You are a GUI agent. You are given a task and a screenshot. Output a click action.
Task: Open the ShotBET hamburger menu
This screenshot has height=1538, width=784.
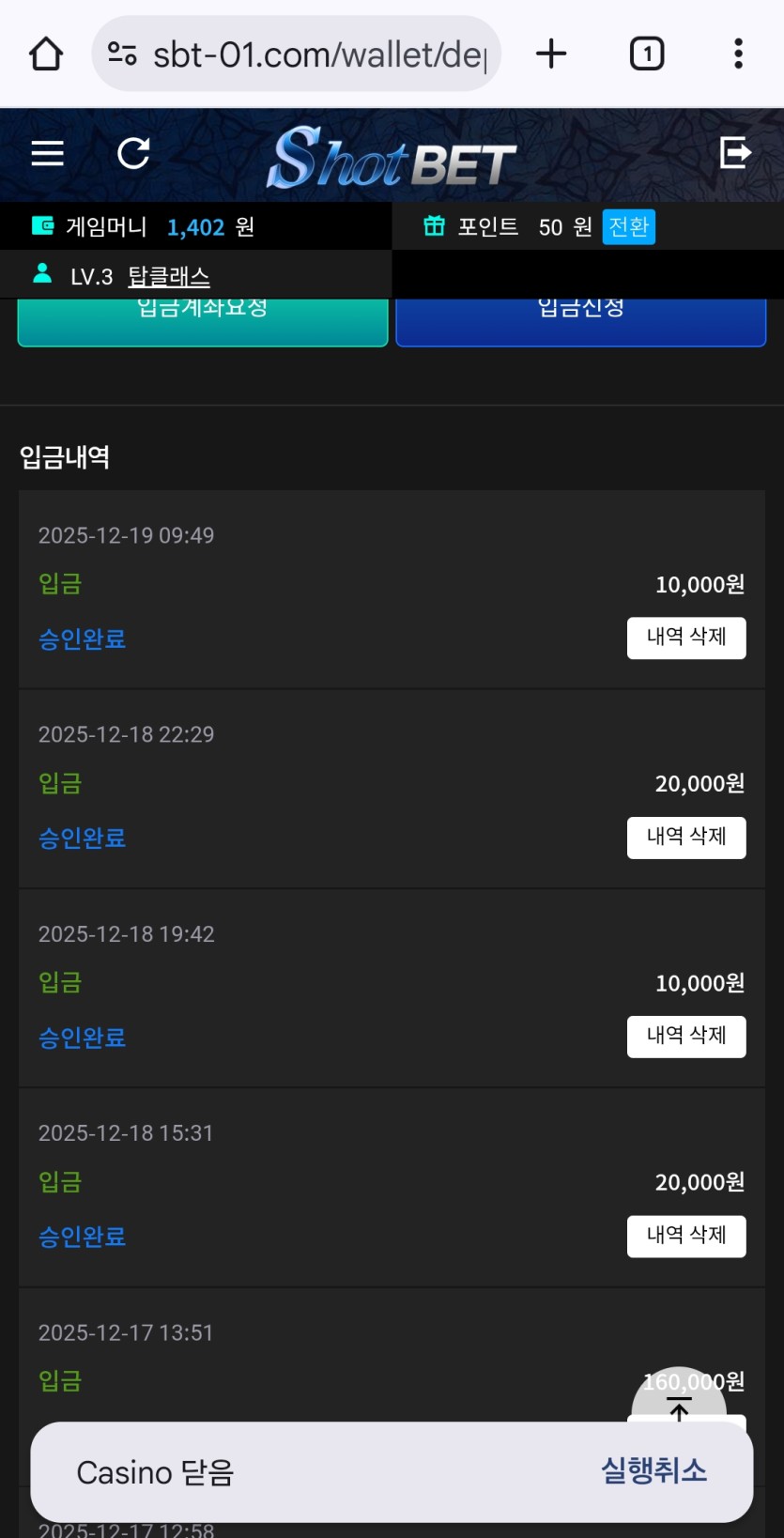click(48, 153)
